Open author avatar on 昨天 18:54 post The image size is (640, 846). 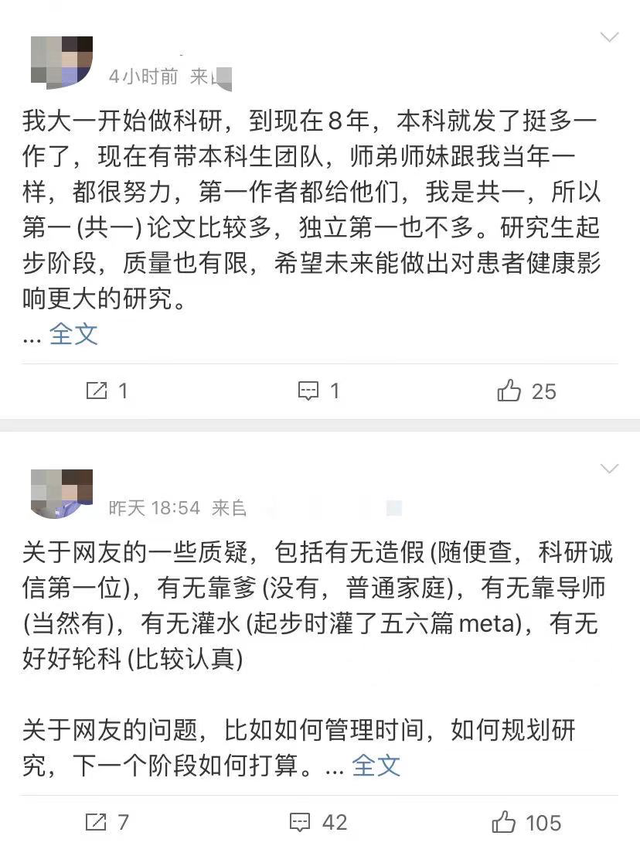click(62, 493)
